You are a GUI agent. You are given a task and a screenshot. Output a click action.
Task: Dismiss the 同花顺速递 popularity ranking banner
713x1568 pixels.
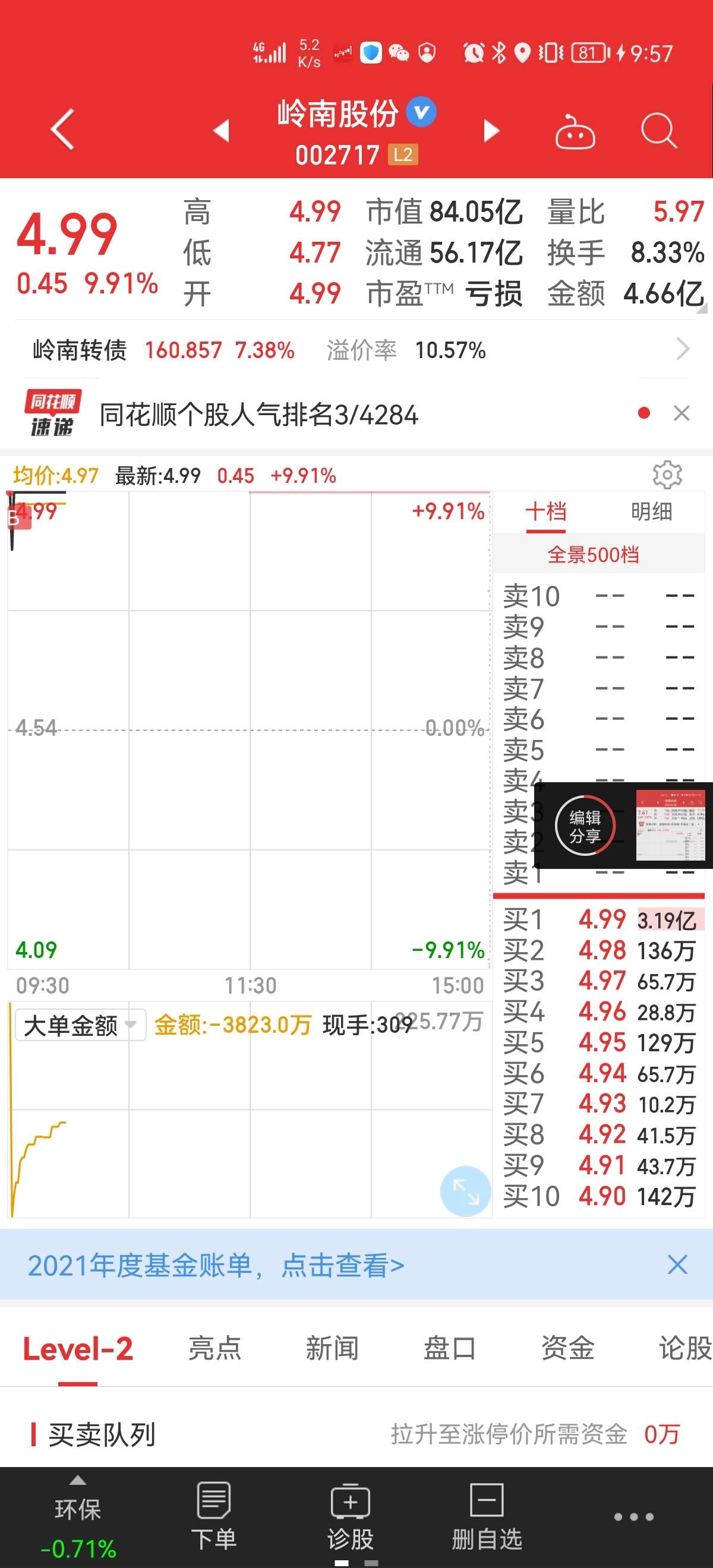[682, 413]
